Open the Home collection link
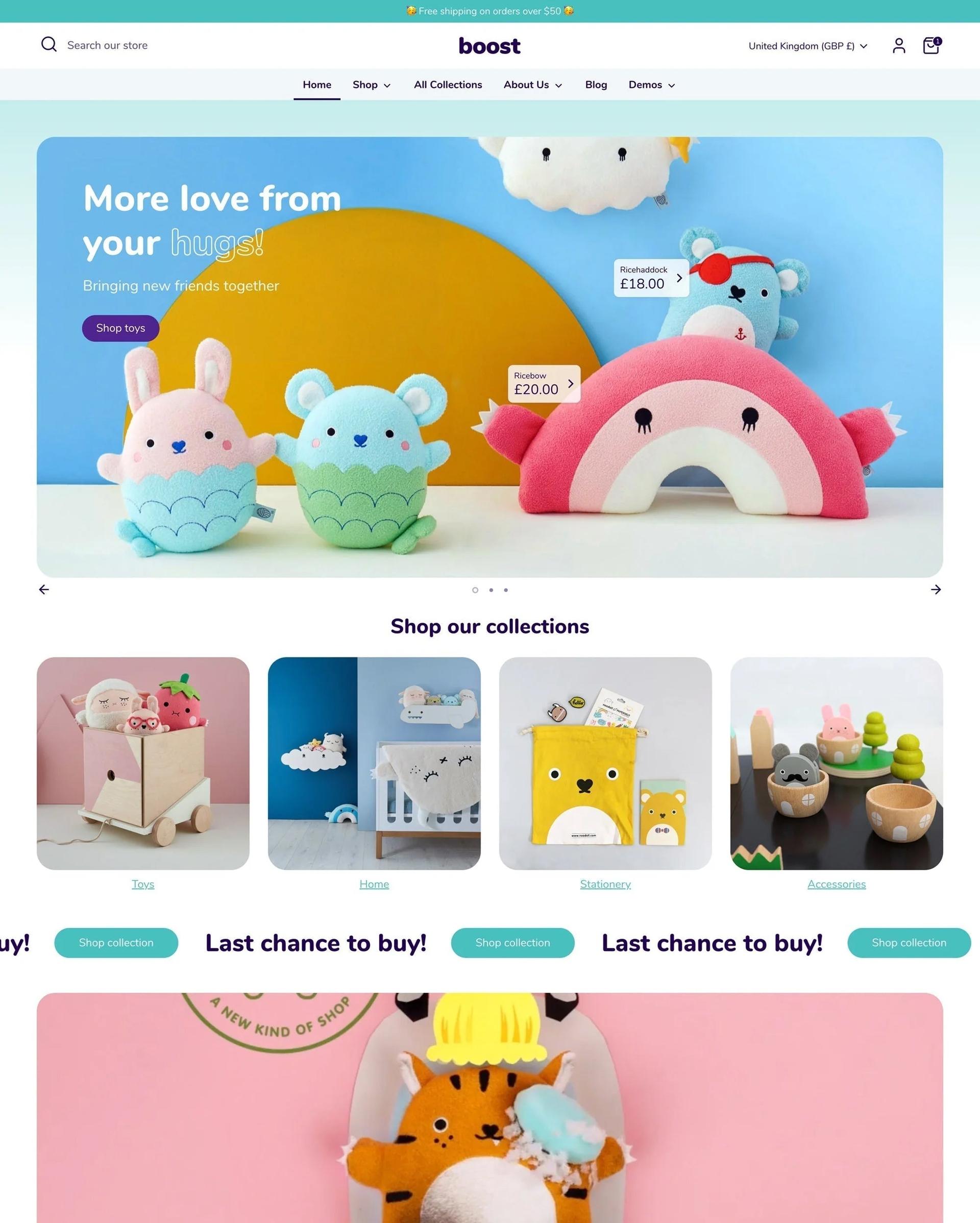Screen dimensions: 980x1223 374,884
